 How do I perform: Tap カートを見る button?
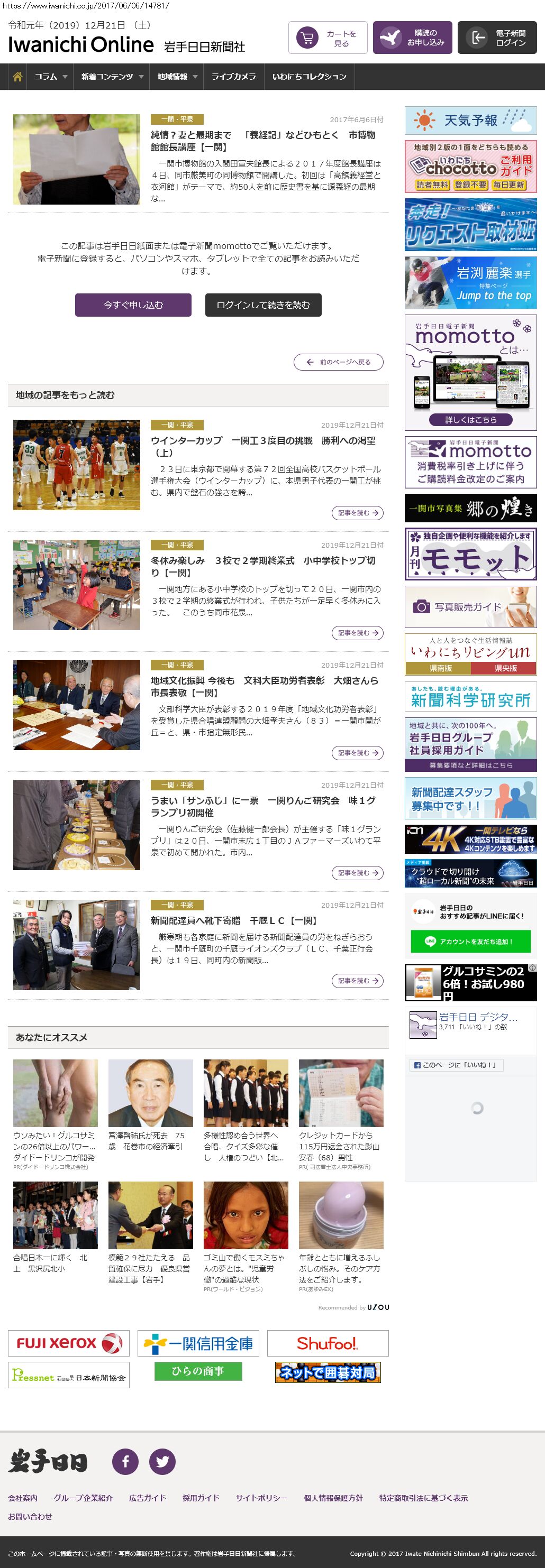click(328, 39)
